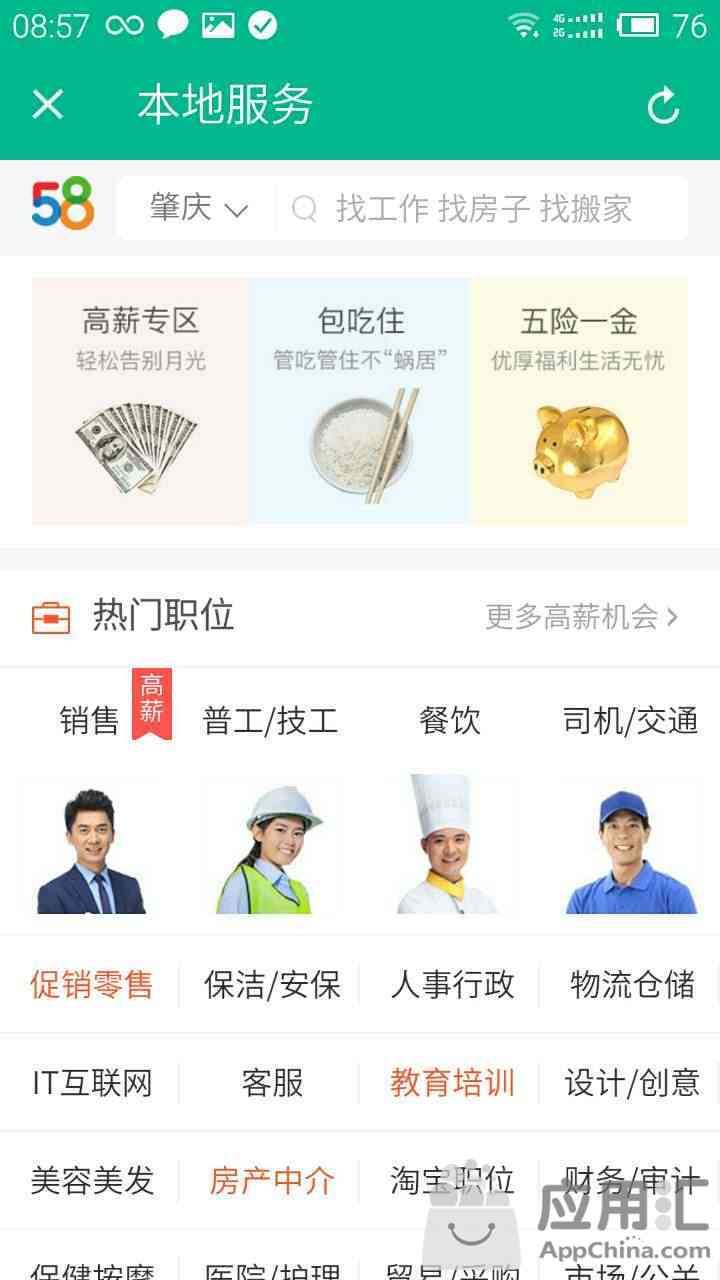Image resolution: width=720 pixels, height=1280 pixels.
Task: Refresh the local services page
Action: tap(663, 106)
